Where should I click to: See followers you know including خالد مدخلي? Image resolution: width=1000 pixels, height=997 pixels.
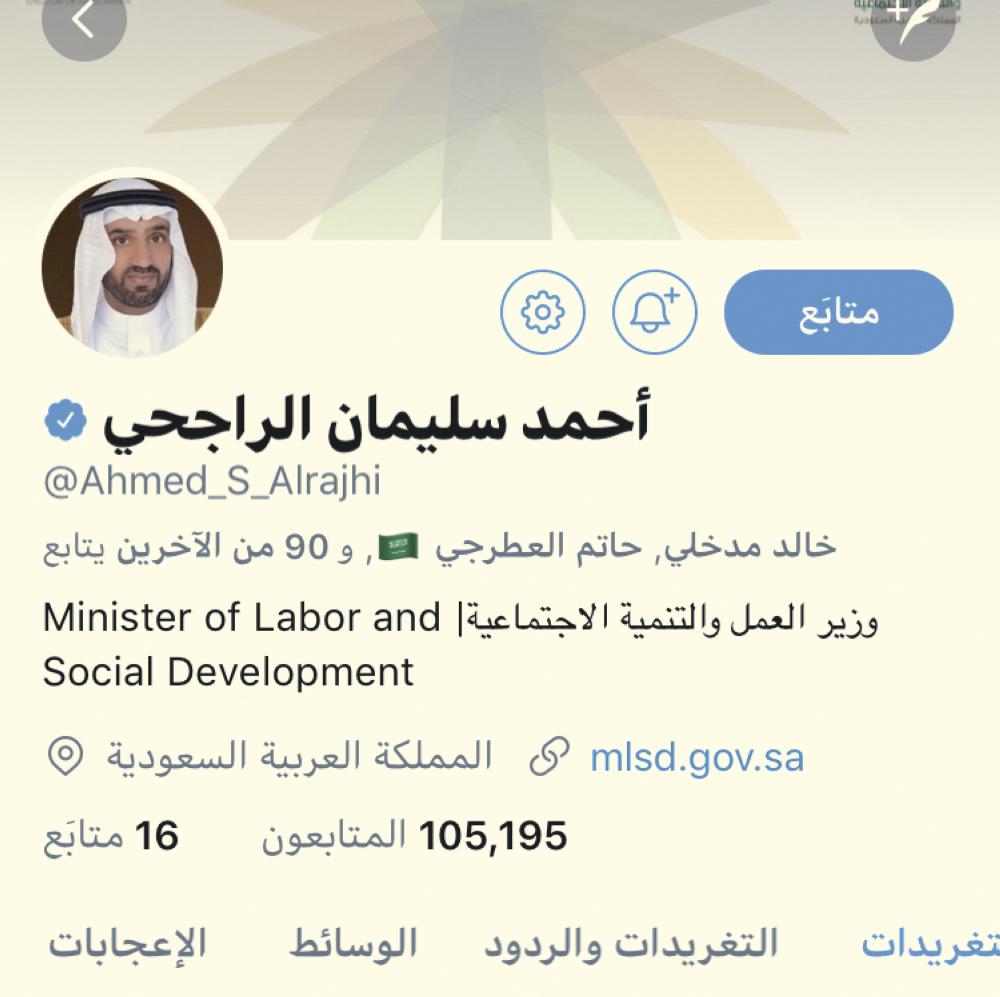tap(440, 548)
